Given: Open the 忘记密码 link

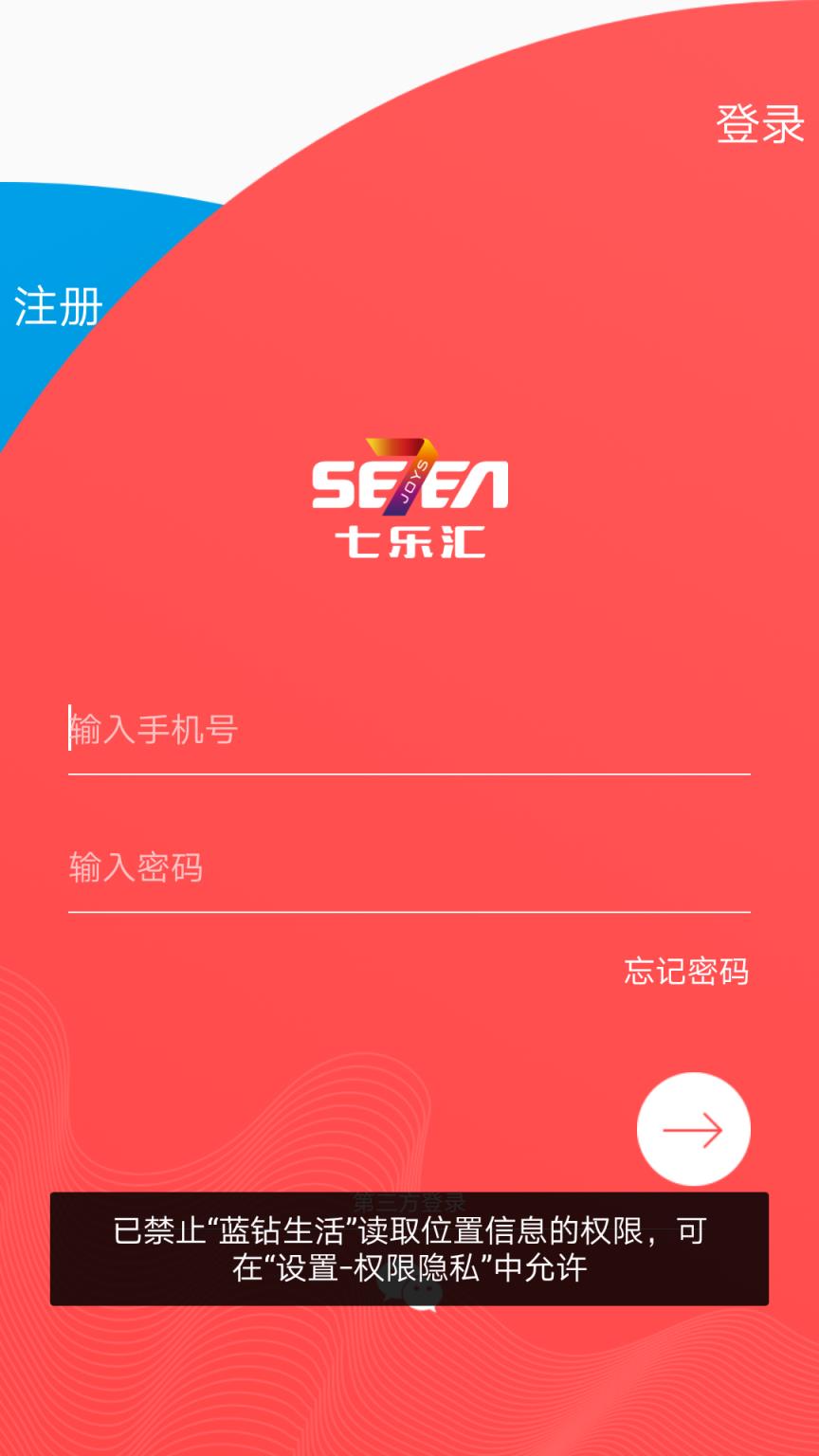Looking at the screenshot, I should [684, 972].
